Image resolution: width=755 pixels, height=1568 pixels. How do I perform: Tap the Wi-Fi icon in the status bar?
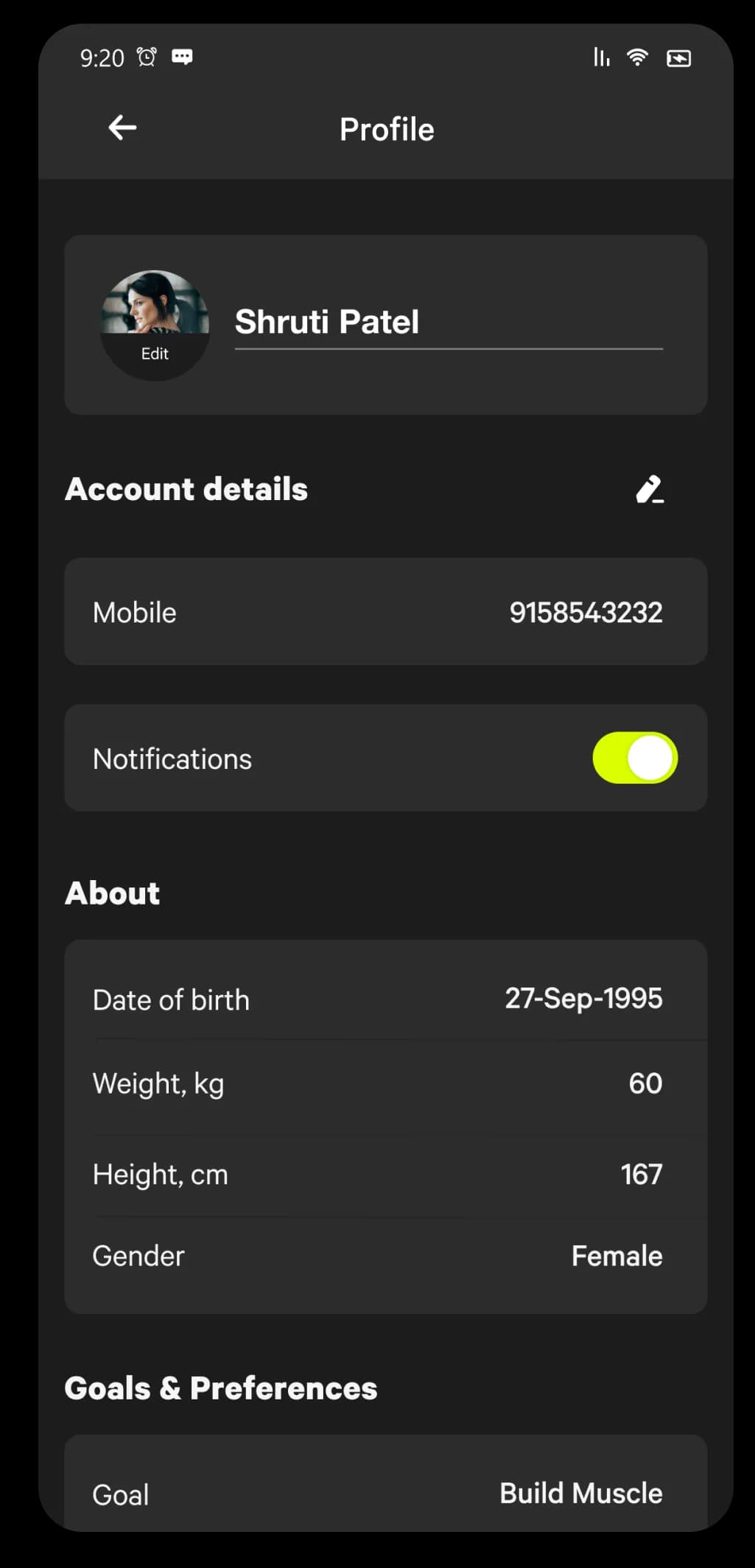(636, 57)
